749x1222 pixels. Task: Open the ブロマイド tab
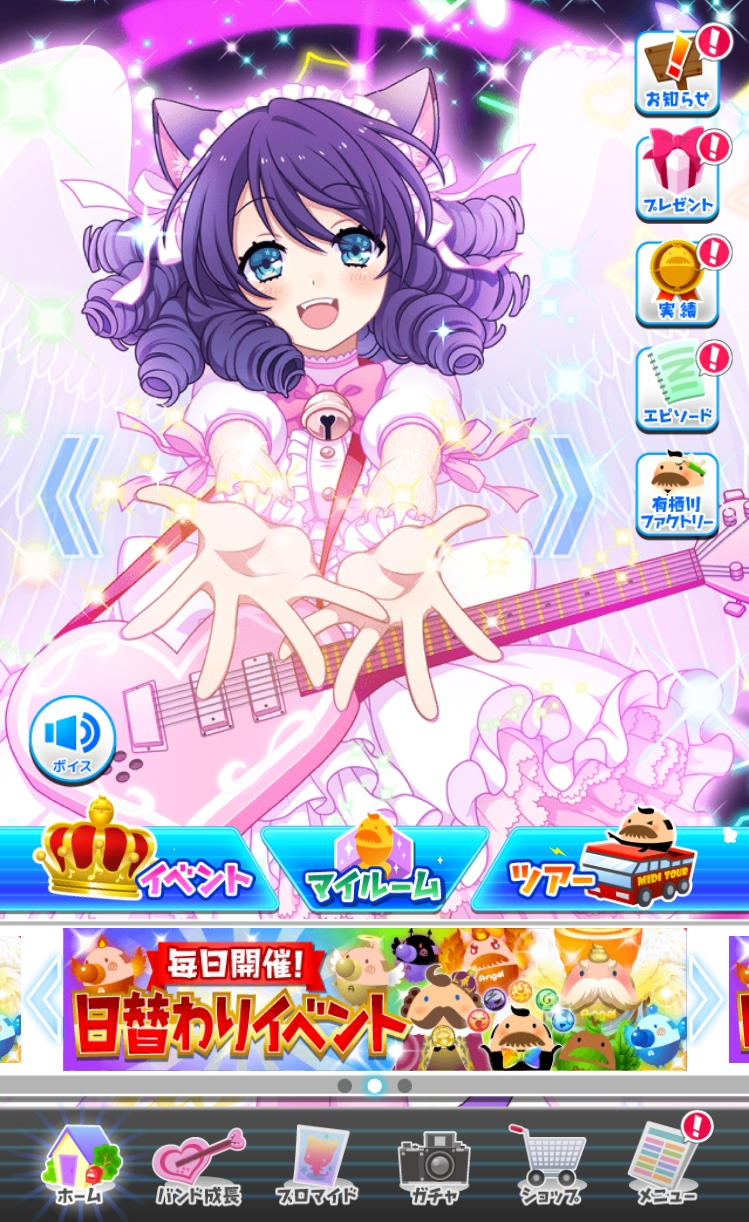316,1167
